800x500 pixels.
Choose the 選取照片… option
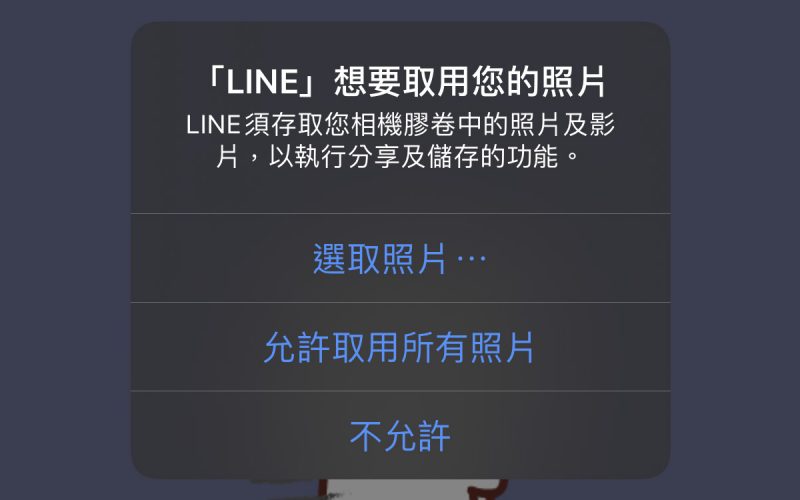pyautogui.click(x=400, y=259)
